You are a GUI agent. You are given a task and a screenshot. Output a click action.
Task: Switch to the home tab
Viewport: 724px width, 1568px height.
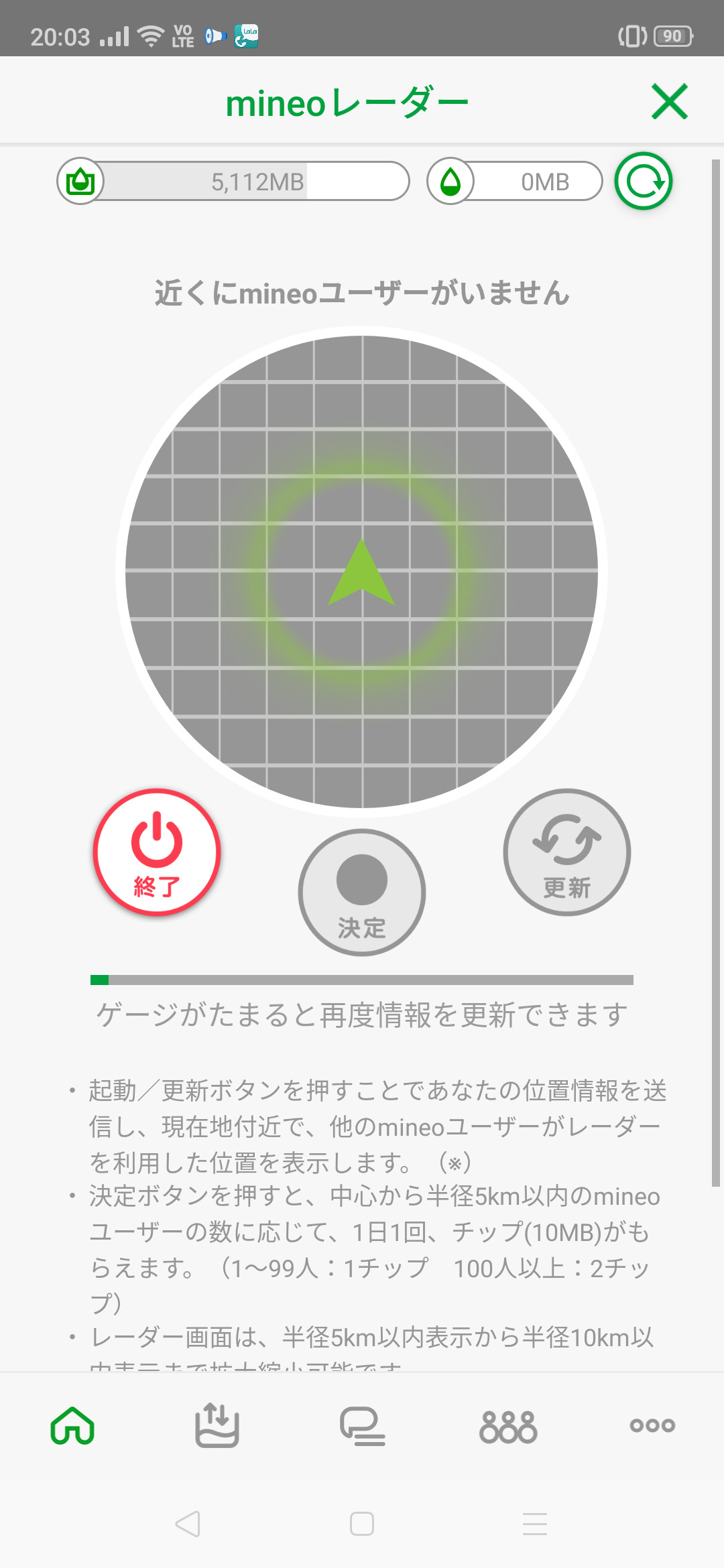[x=72, y=1426]
